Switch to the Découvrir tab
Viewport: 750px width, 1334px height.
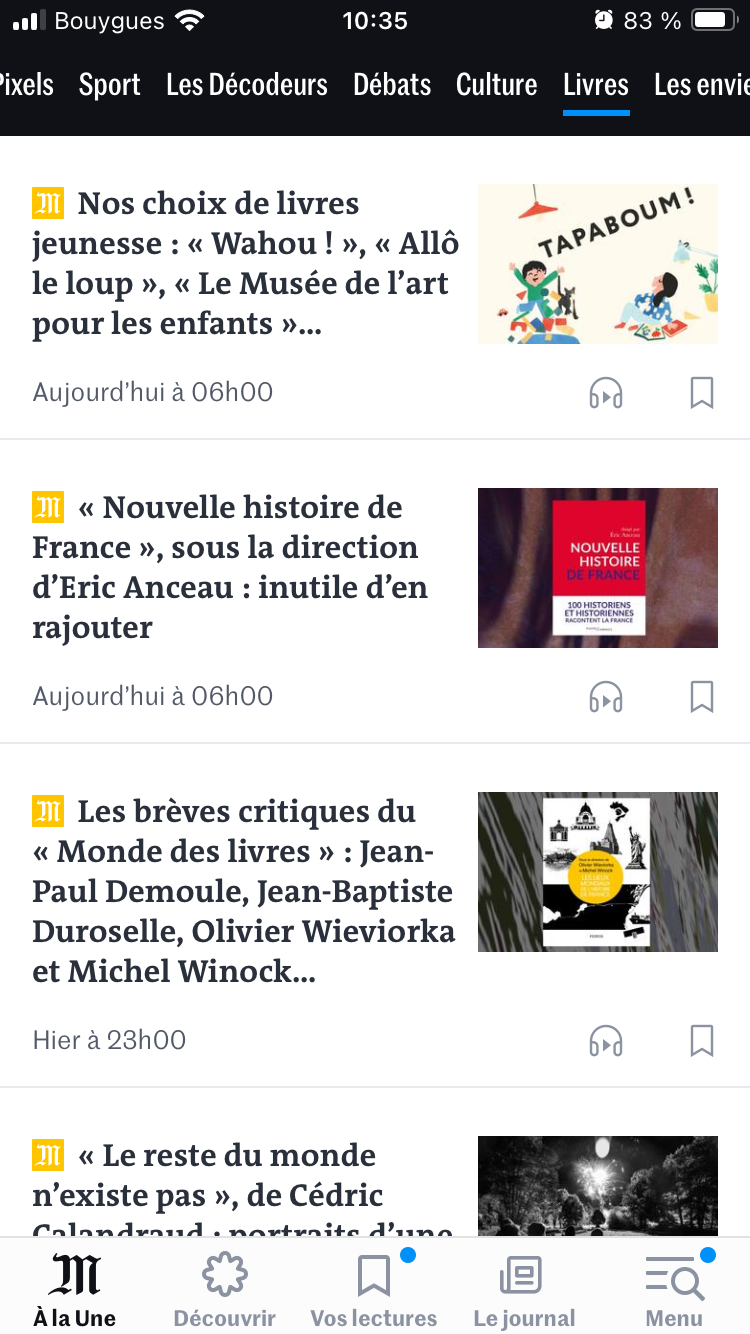click(224, 1290)
